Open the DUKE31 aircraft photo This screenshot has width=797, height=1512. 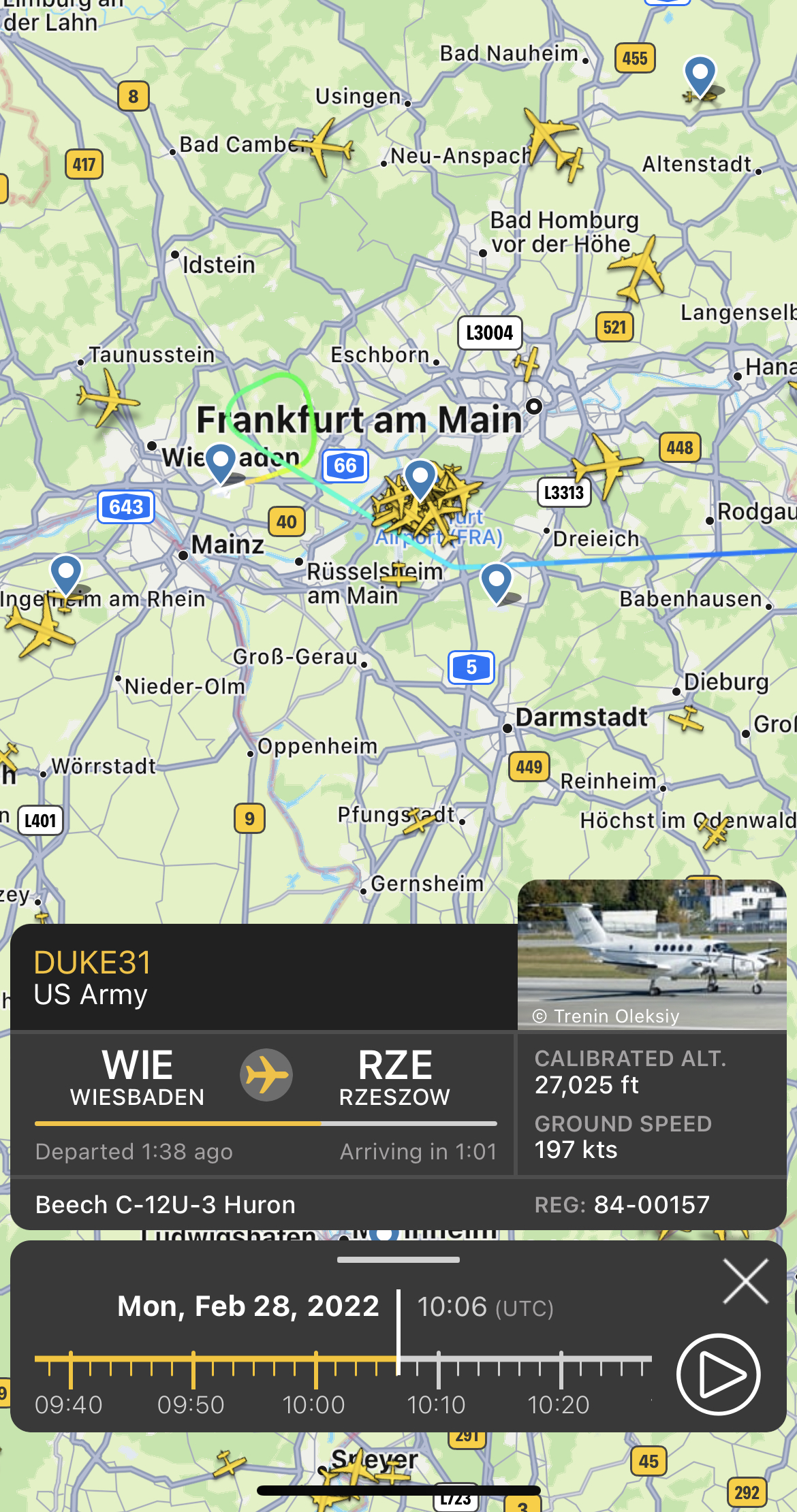click(652, 954)
